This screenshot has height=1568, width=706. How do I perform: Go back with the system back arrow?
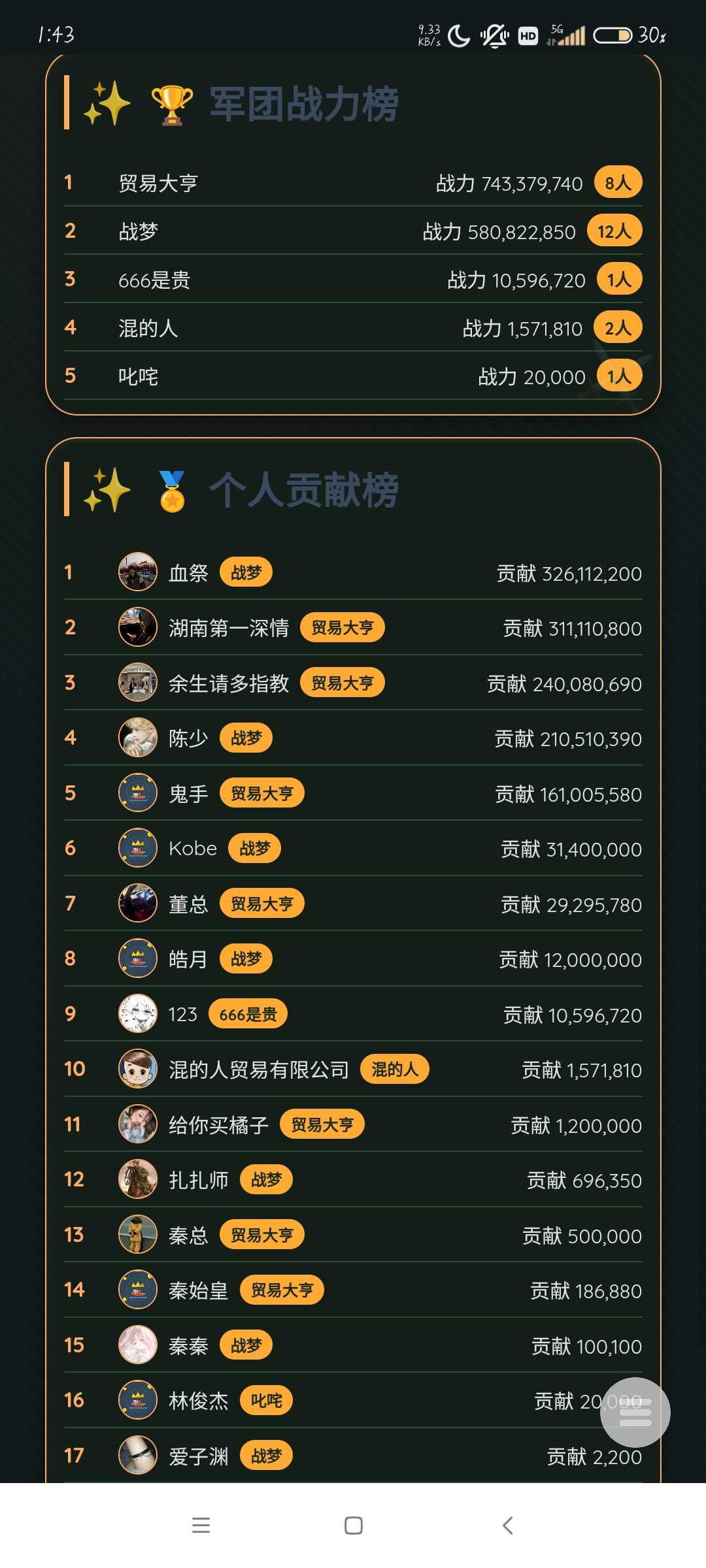tap(507, 1526)
